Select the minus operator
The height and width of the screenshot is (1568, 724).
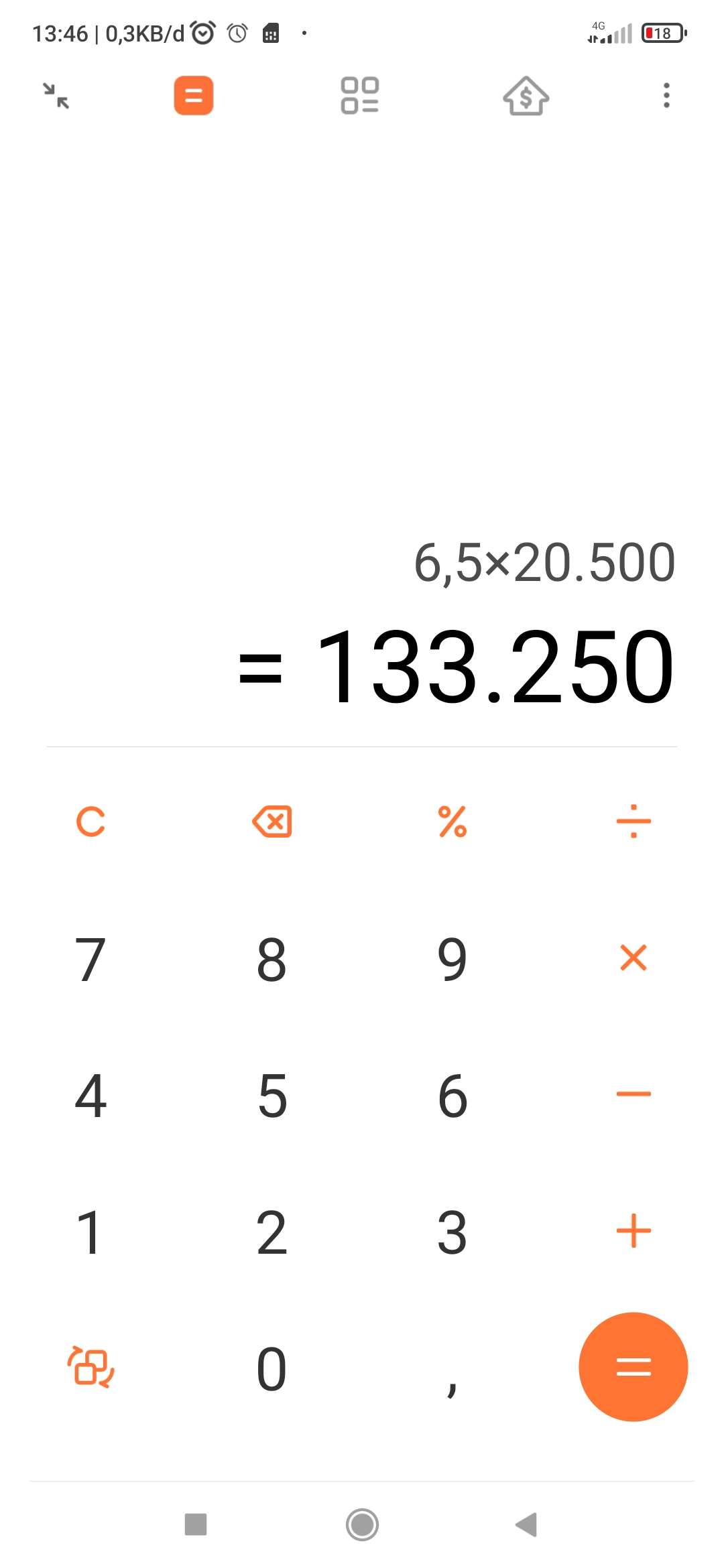[633, 1094]
